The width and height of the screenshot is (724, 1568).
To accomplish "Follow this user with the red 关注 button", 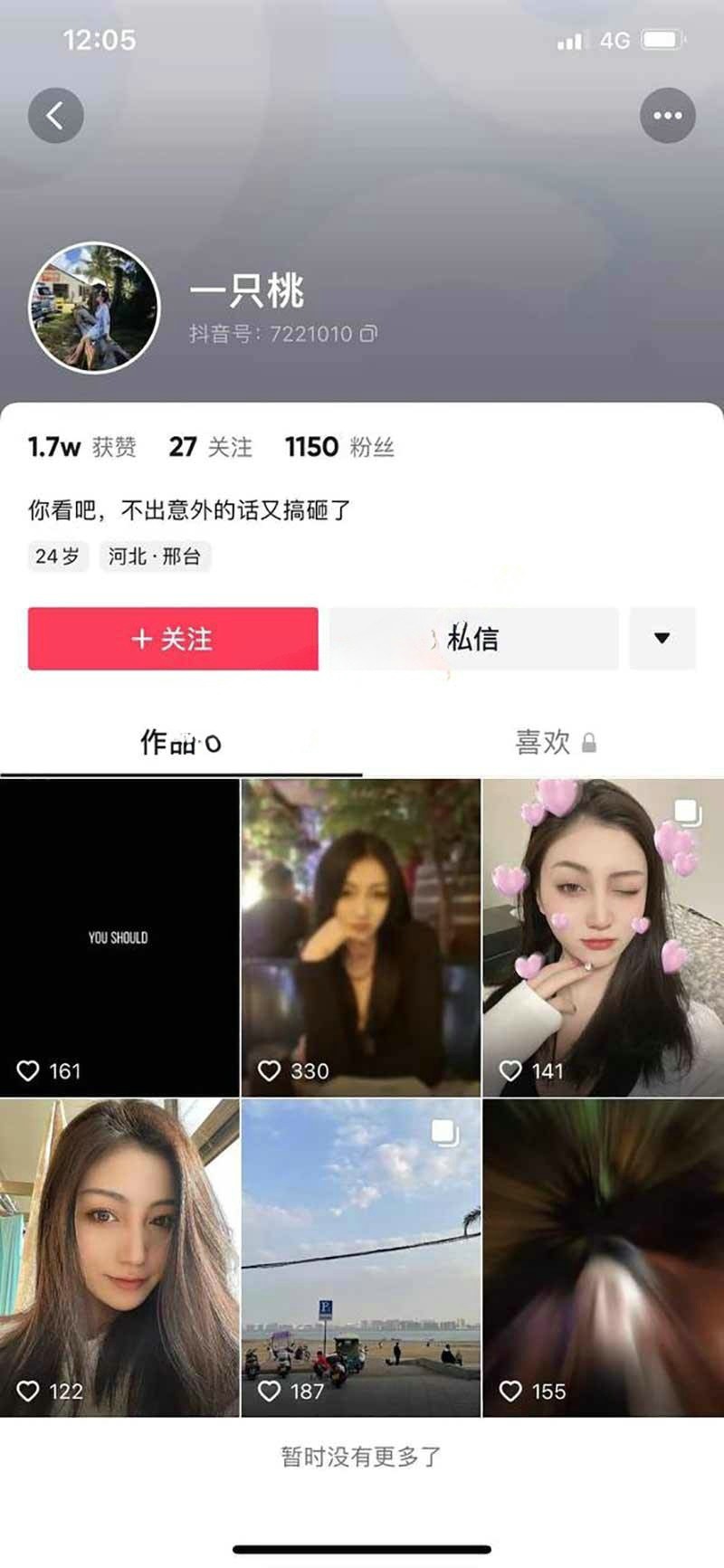I will coord(173,639).
